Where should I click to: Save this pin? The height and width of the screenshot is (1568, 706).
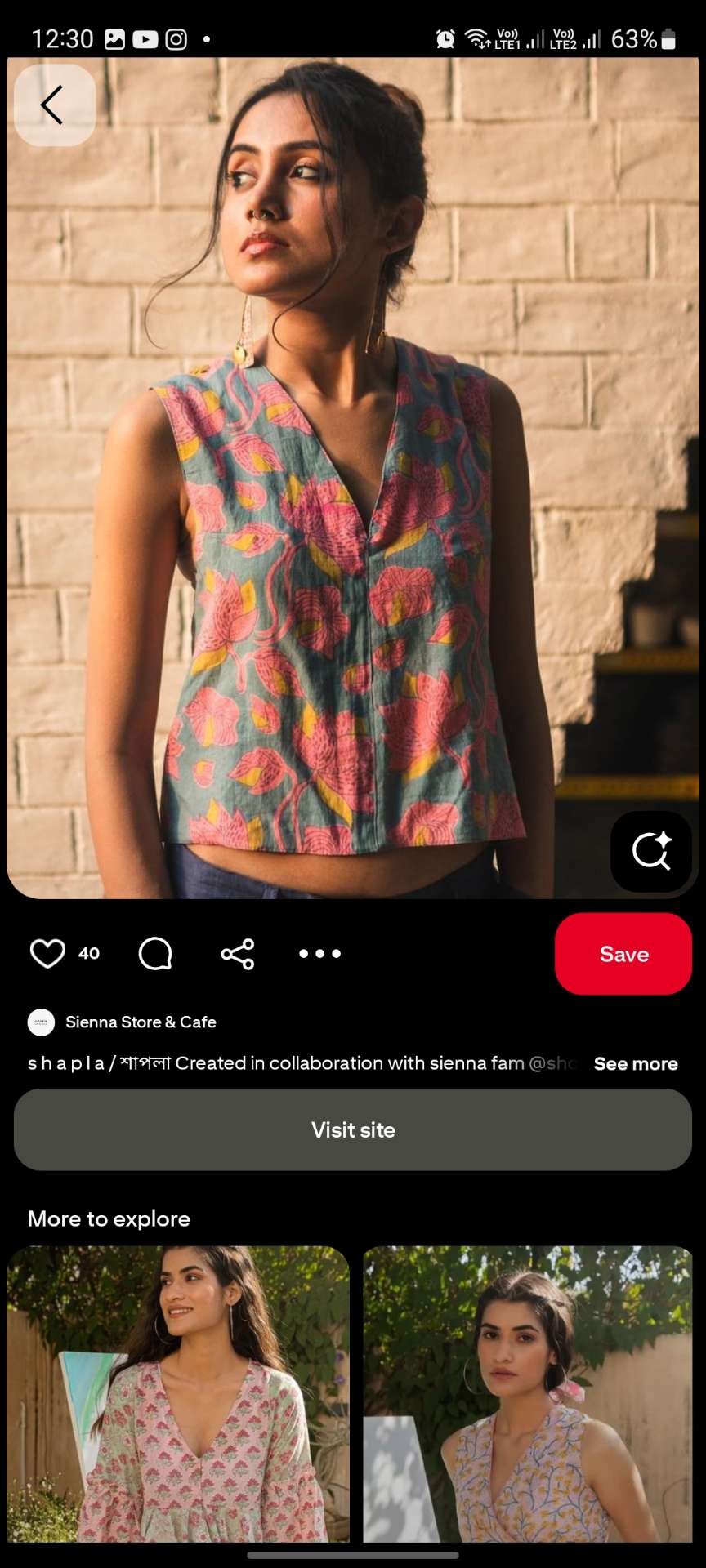[x=623, y=954]
